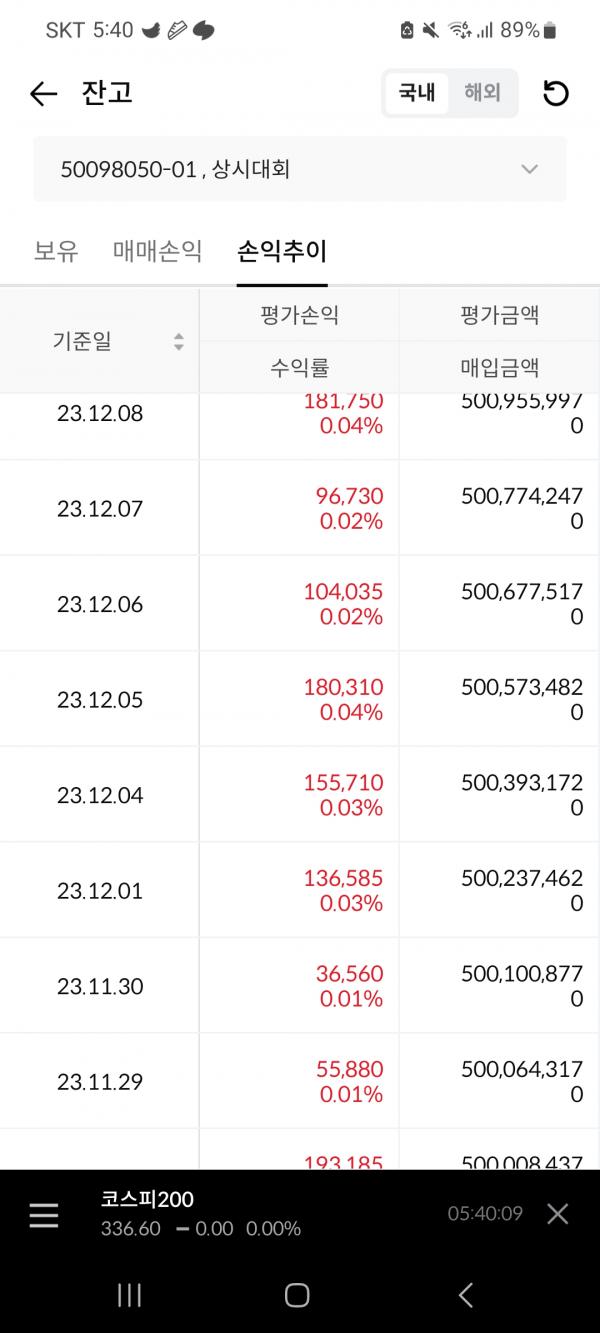Open the 매매손익 tab
The width and height of the screenshot is (600, 1333).
pos(157,251)
